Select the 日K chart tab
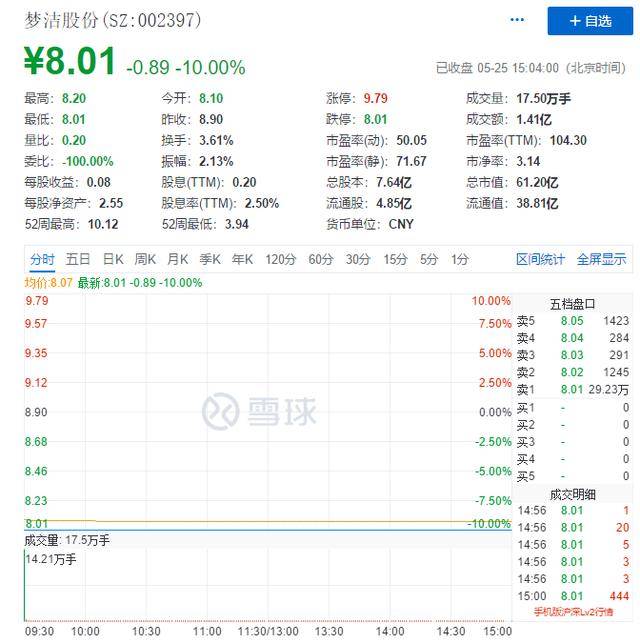640x643 pixels. point(113,259)
